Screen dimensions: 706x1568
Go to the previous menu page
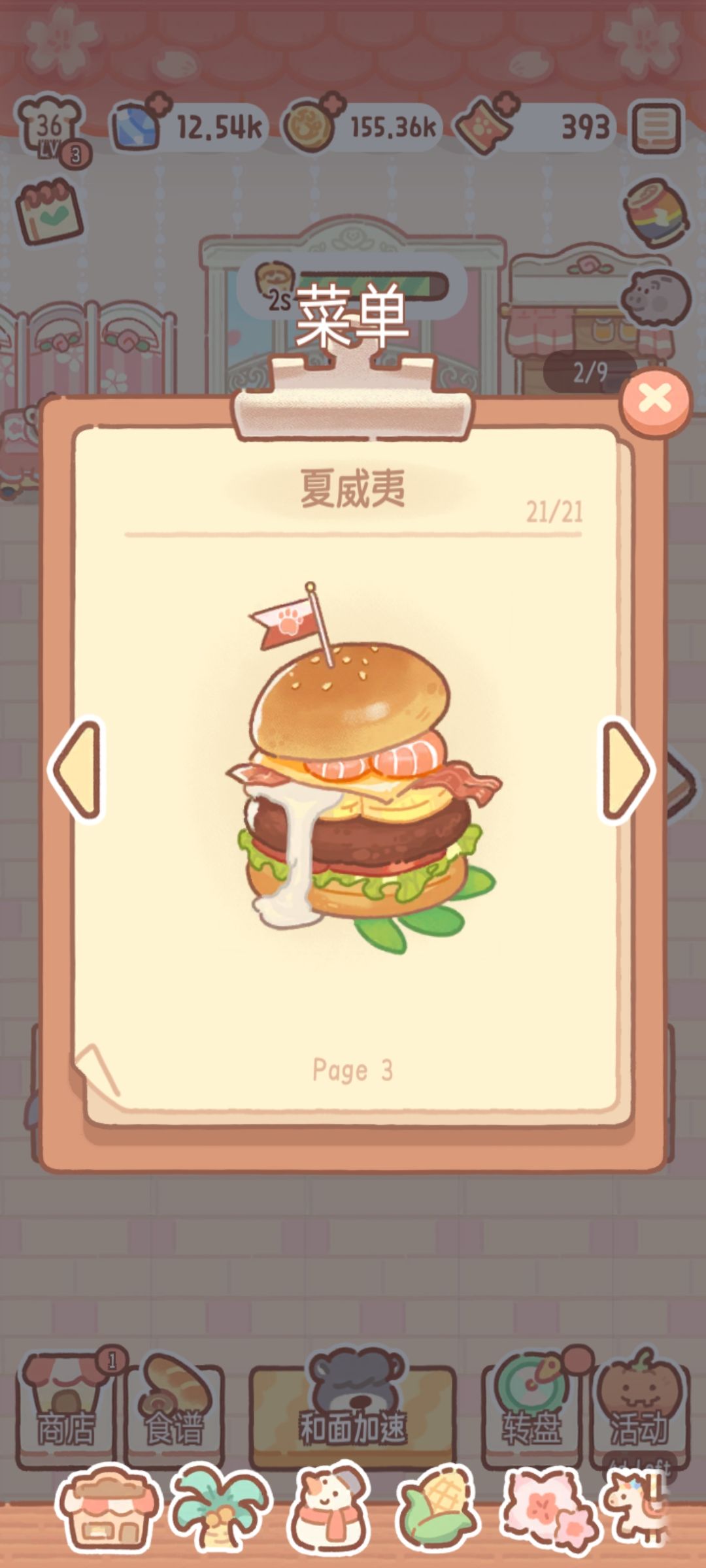[77, 770]
